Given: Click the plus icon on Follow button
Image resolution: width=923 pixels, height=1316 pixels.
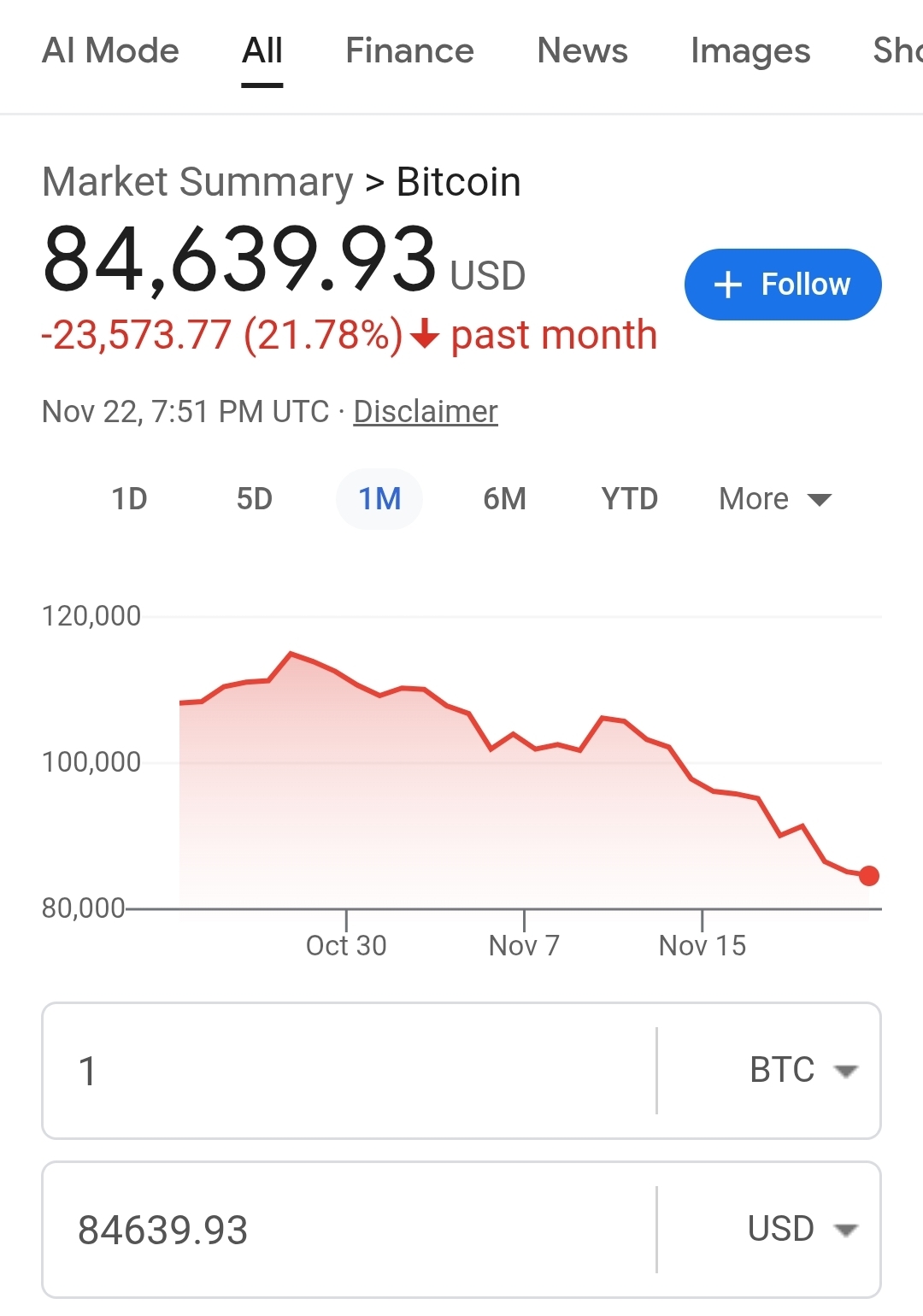Looking at the screenshot, I should point(727,285).
